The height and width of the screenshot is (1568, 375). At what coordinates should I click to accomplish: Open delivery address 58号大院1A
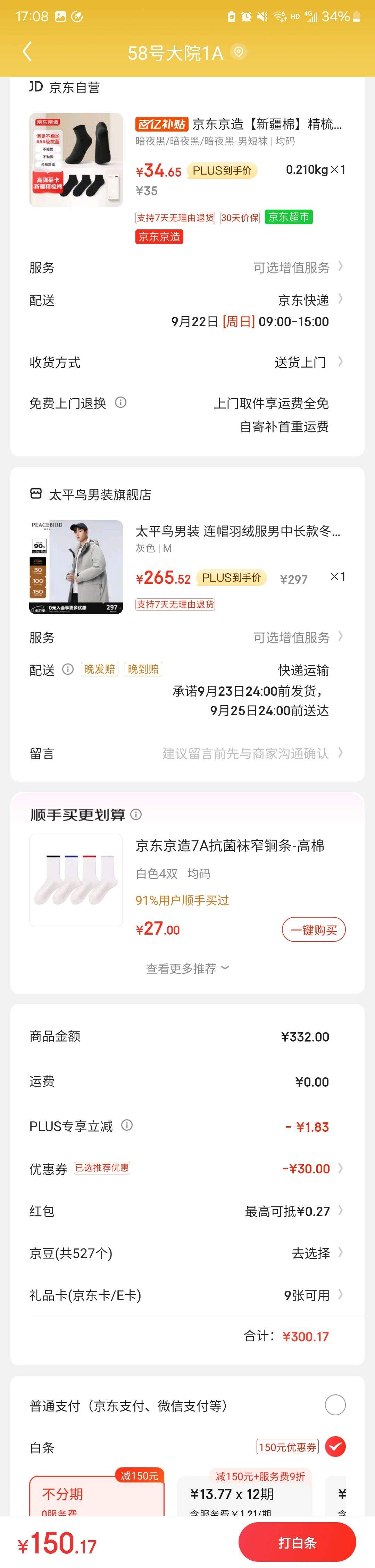186,53
